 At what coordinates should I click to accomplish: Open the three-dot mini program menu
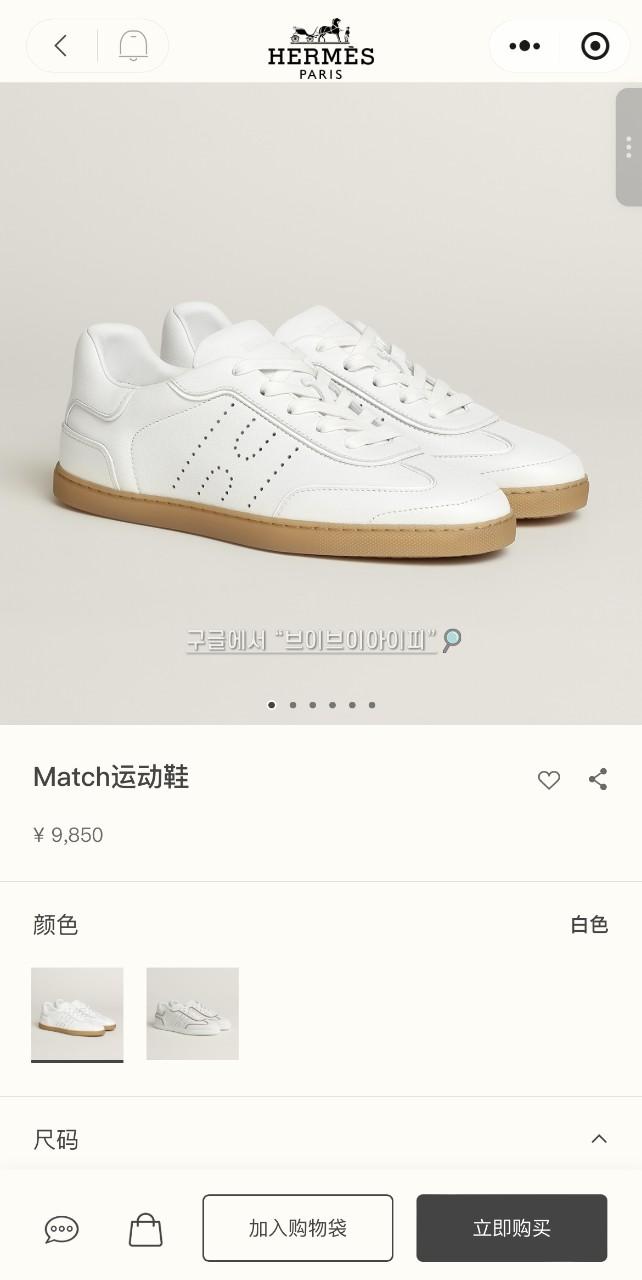coord(524,46)
